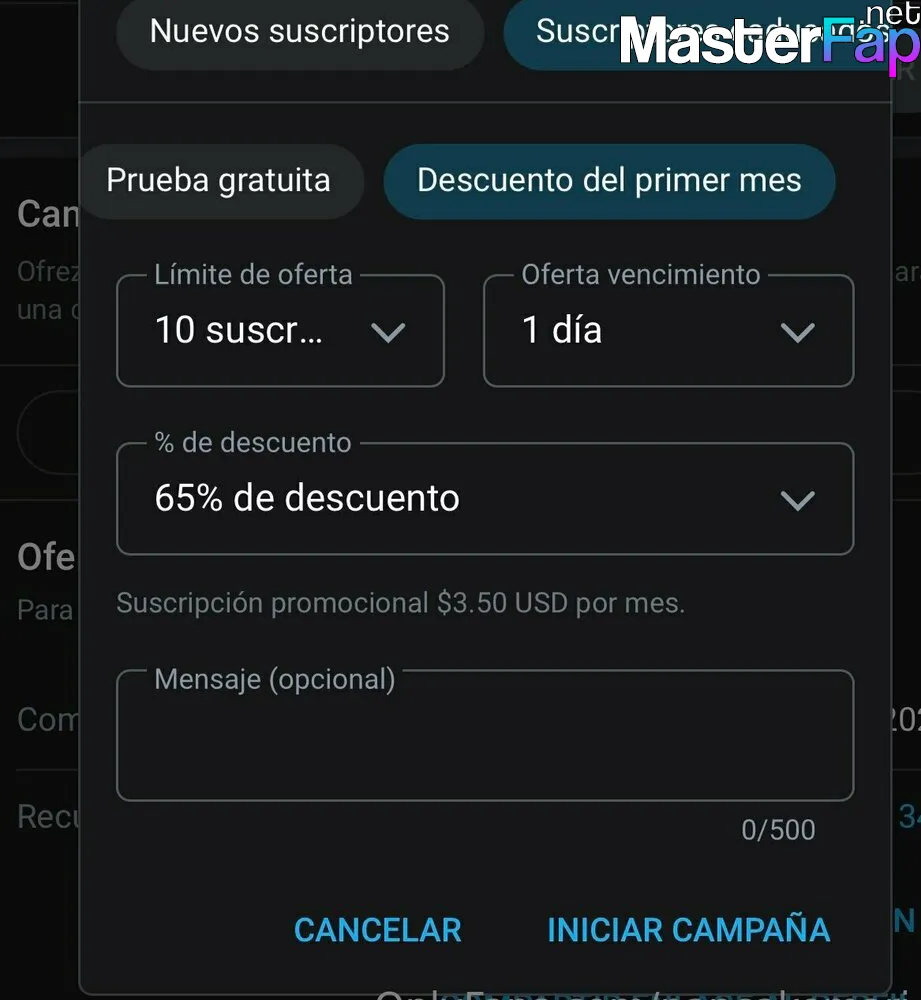Expand the Oferta vencimiento dropdown
Screen dimensions: 921x1000
(668, 331)
